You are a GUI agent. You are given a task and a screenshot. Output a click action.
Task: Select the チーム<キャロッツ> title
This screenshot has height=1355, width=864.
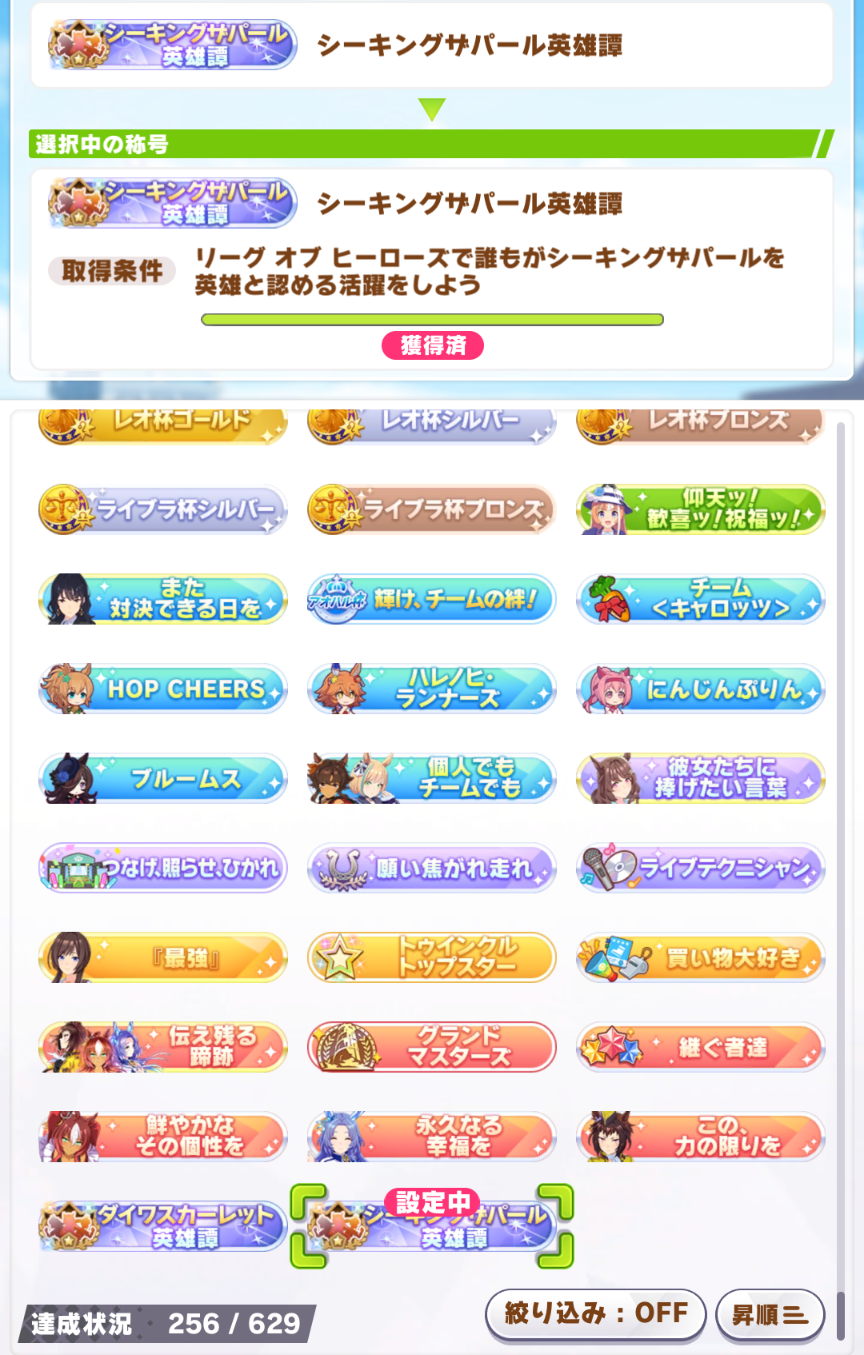click(700, 599)
